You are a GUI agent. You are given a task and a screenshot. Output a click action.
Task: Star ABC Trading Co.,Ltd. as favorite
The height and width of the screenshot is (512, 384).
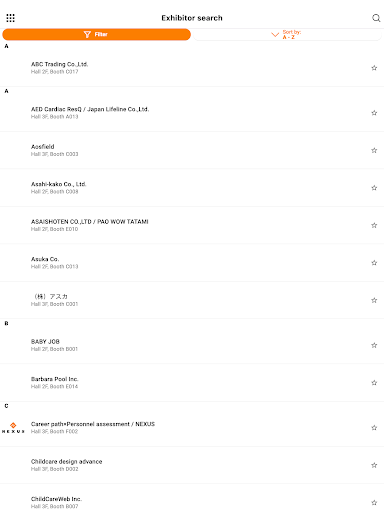[x=374, y=68]
